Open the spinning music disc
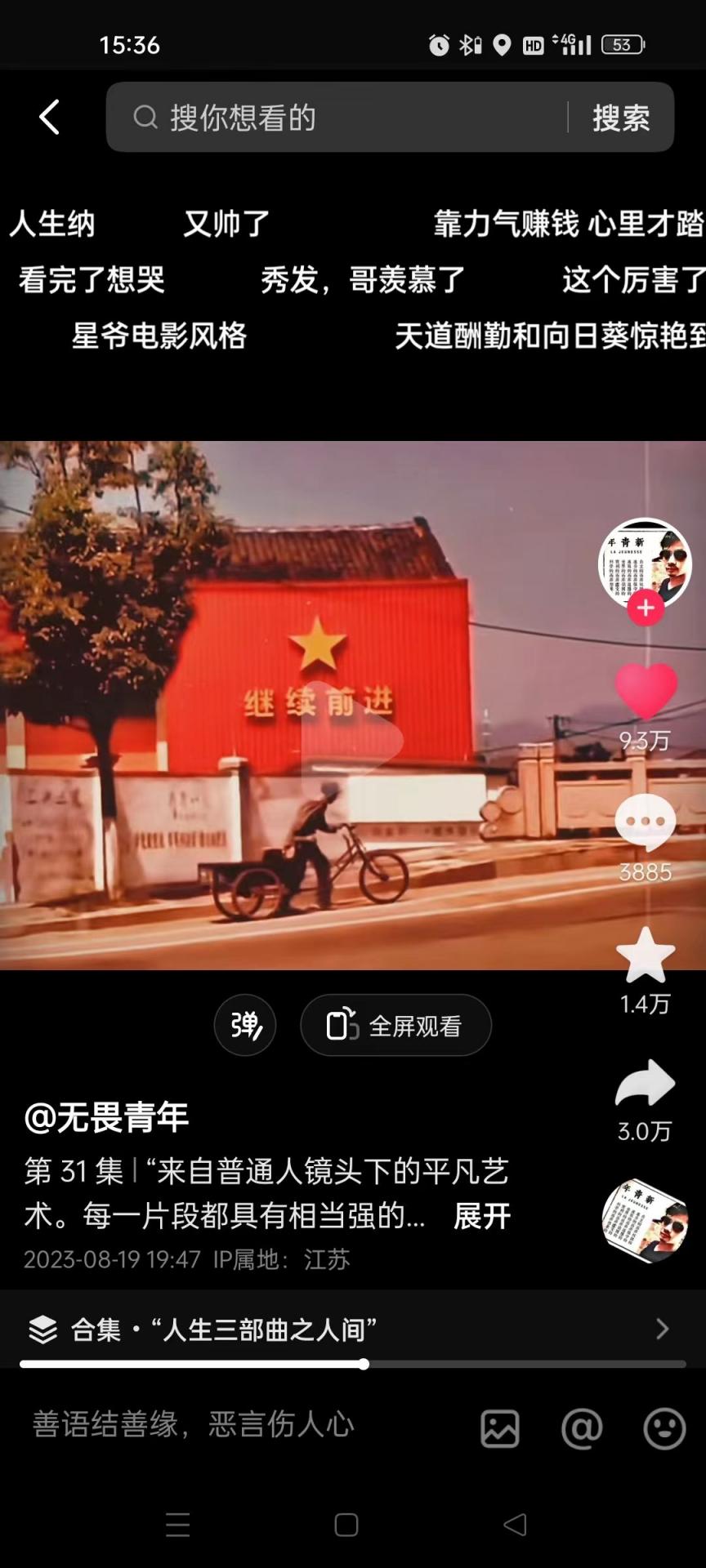The image size is (706, 1568). (646, 1221)
